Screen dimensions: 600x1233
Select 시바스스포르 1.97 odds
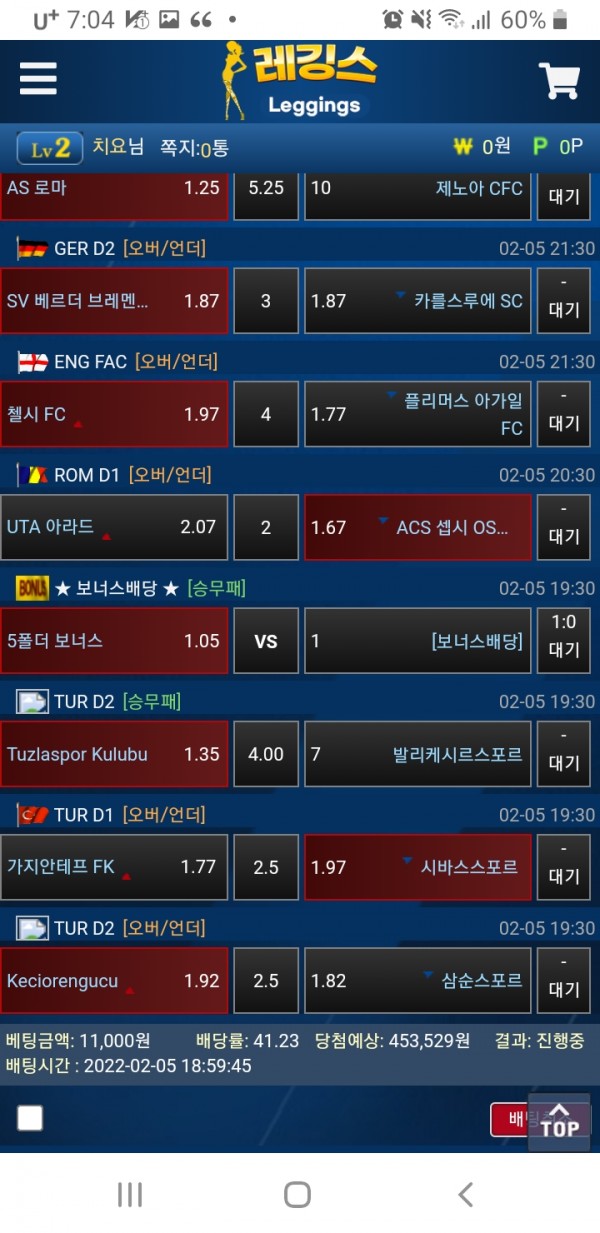click(416, 867)
